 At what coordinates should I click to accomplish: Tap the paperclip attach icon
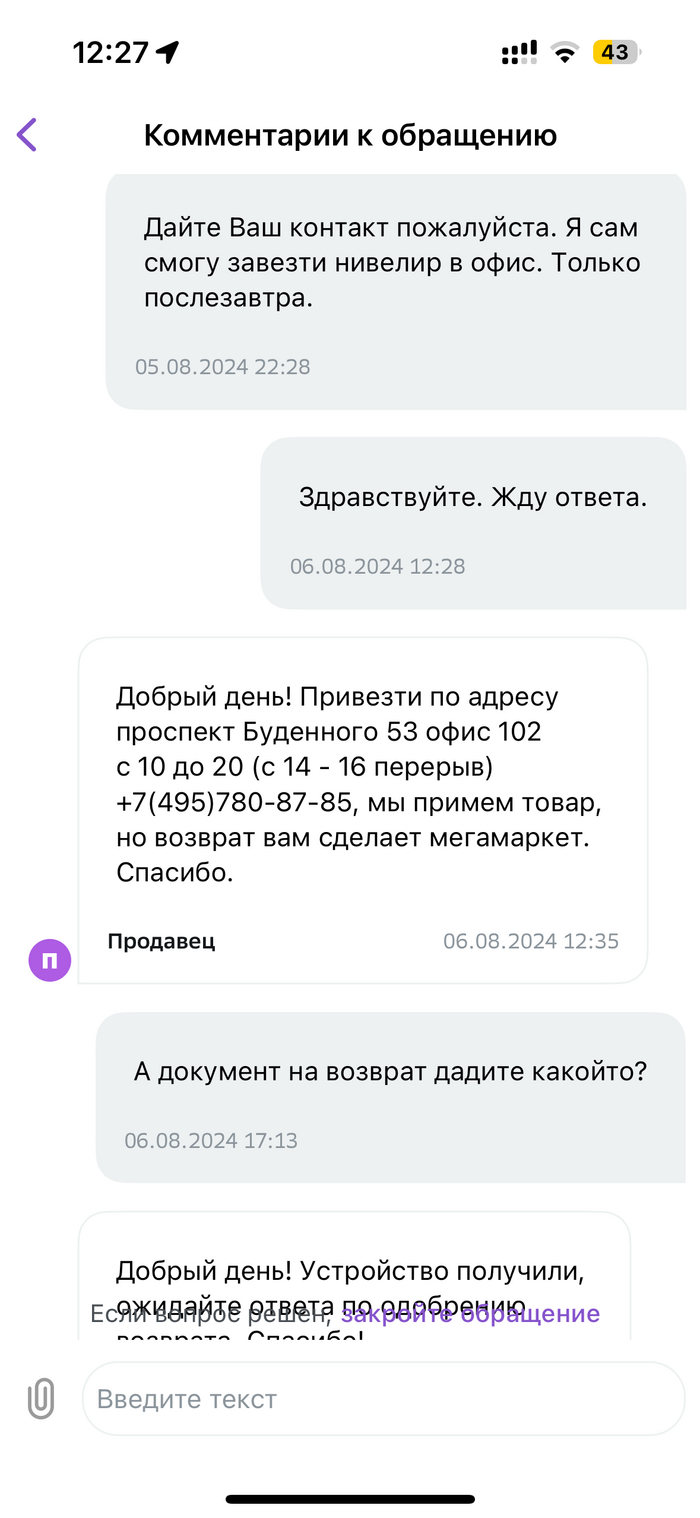41,1398
